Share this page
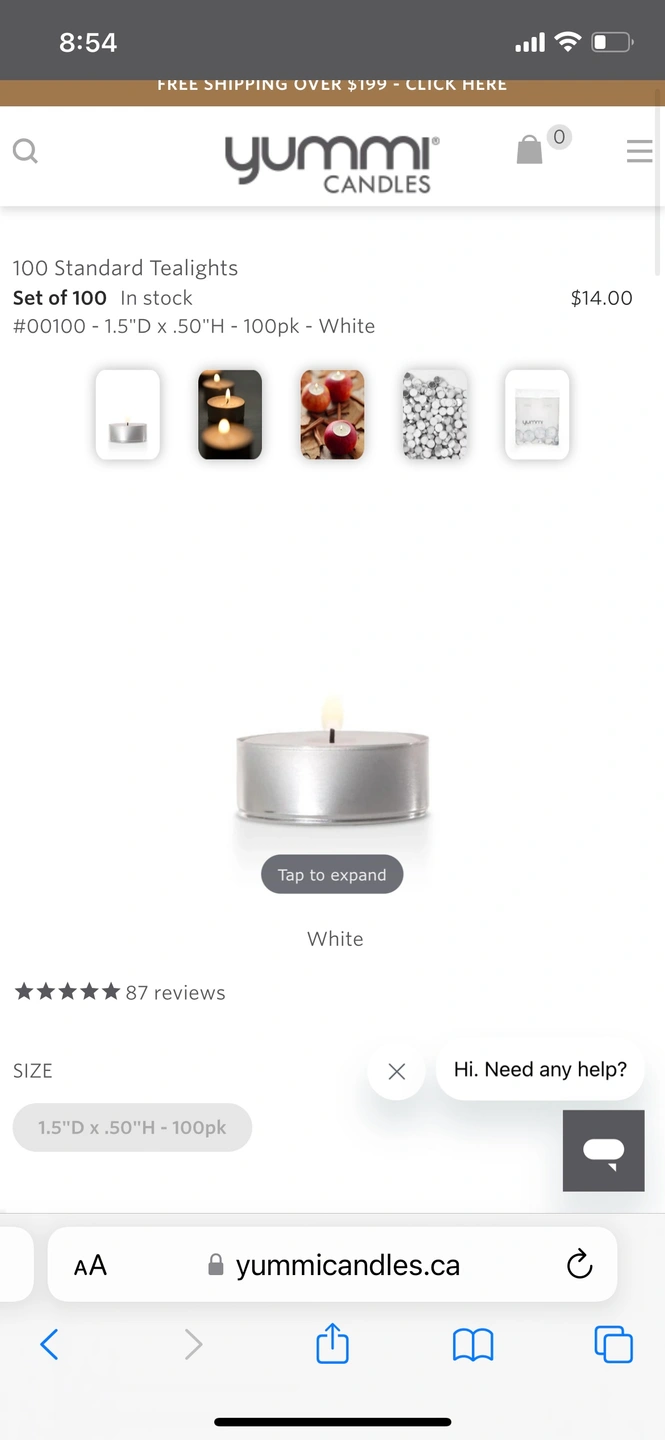 tap(332, 1343)
